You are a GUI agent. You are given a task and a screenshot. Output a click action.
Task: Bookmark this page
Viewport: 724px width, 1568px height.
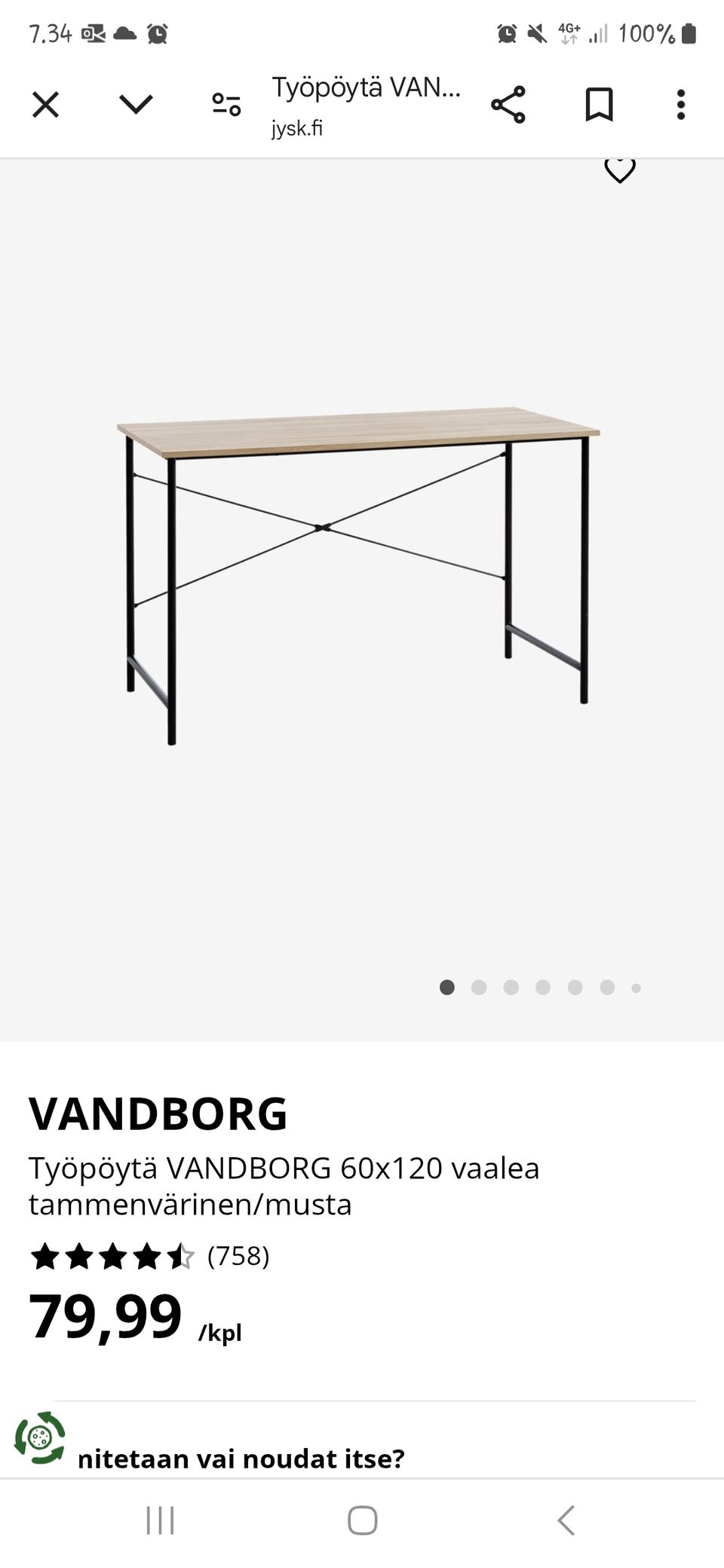[x=599, y=105]
